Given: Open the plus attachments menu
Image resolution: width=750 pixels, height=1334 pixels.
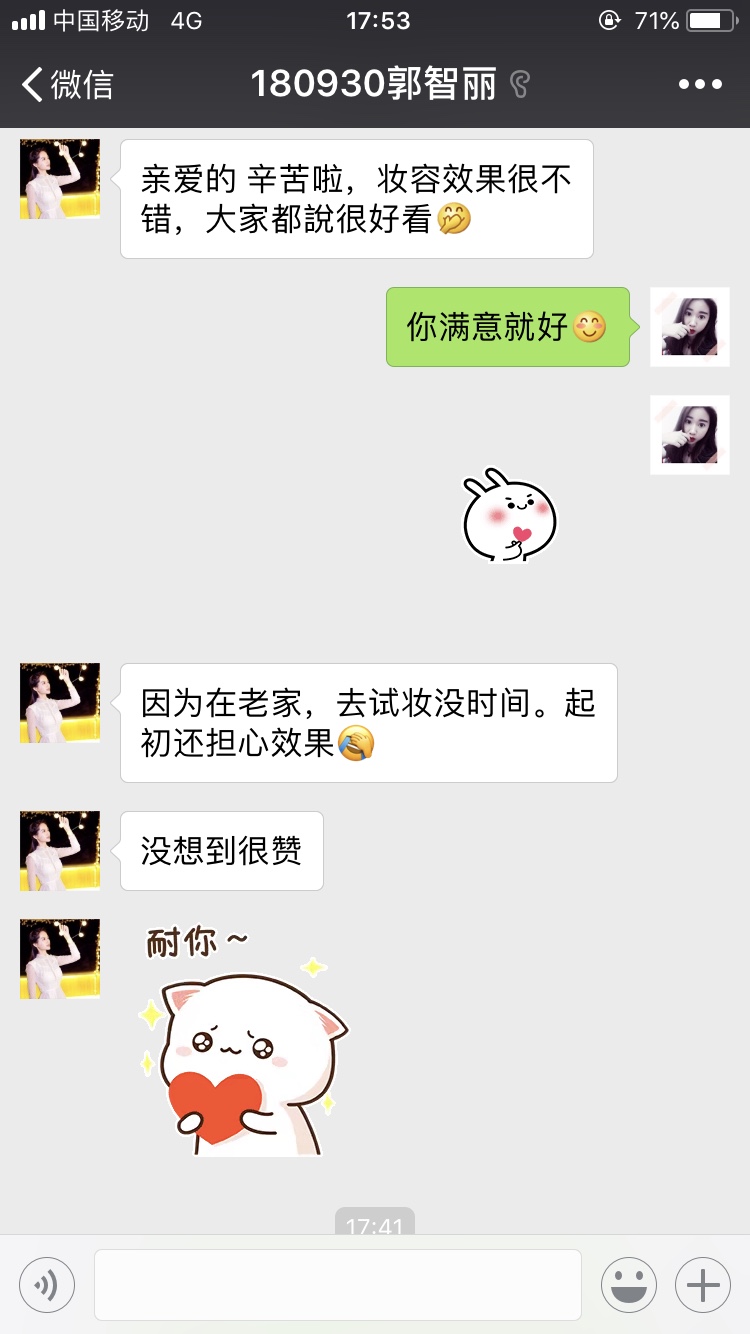Looking at the screenshot, I should 703,1284.
